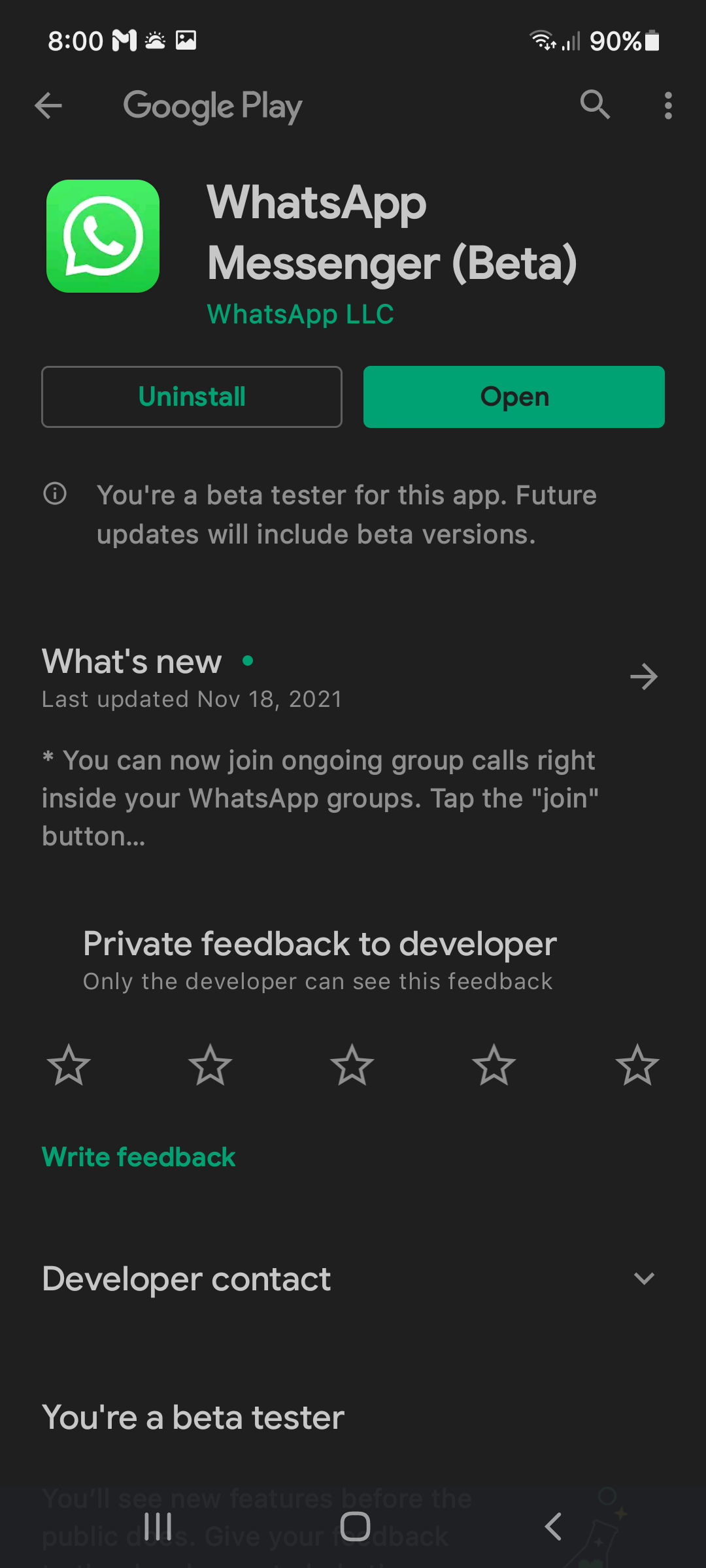Tap the Recents navigation icon
The image size is (706, 1568).
tap(157, 1527)
